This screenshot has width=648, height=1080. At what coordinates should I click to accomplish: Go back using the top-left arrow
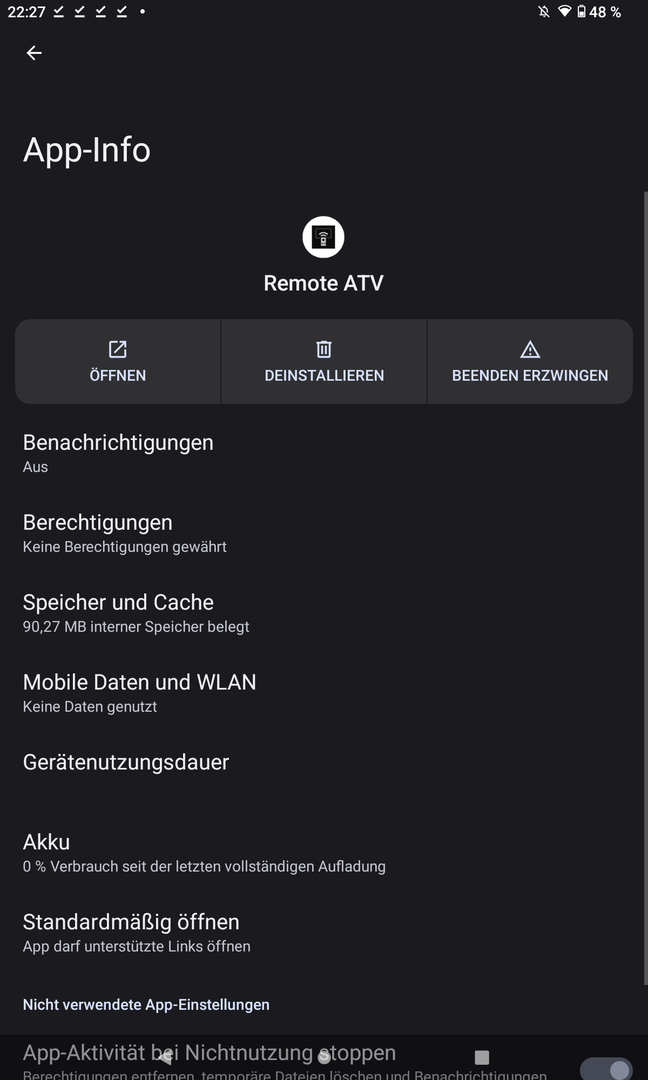(x=34, y=53)
